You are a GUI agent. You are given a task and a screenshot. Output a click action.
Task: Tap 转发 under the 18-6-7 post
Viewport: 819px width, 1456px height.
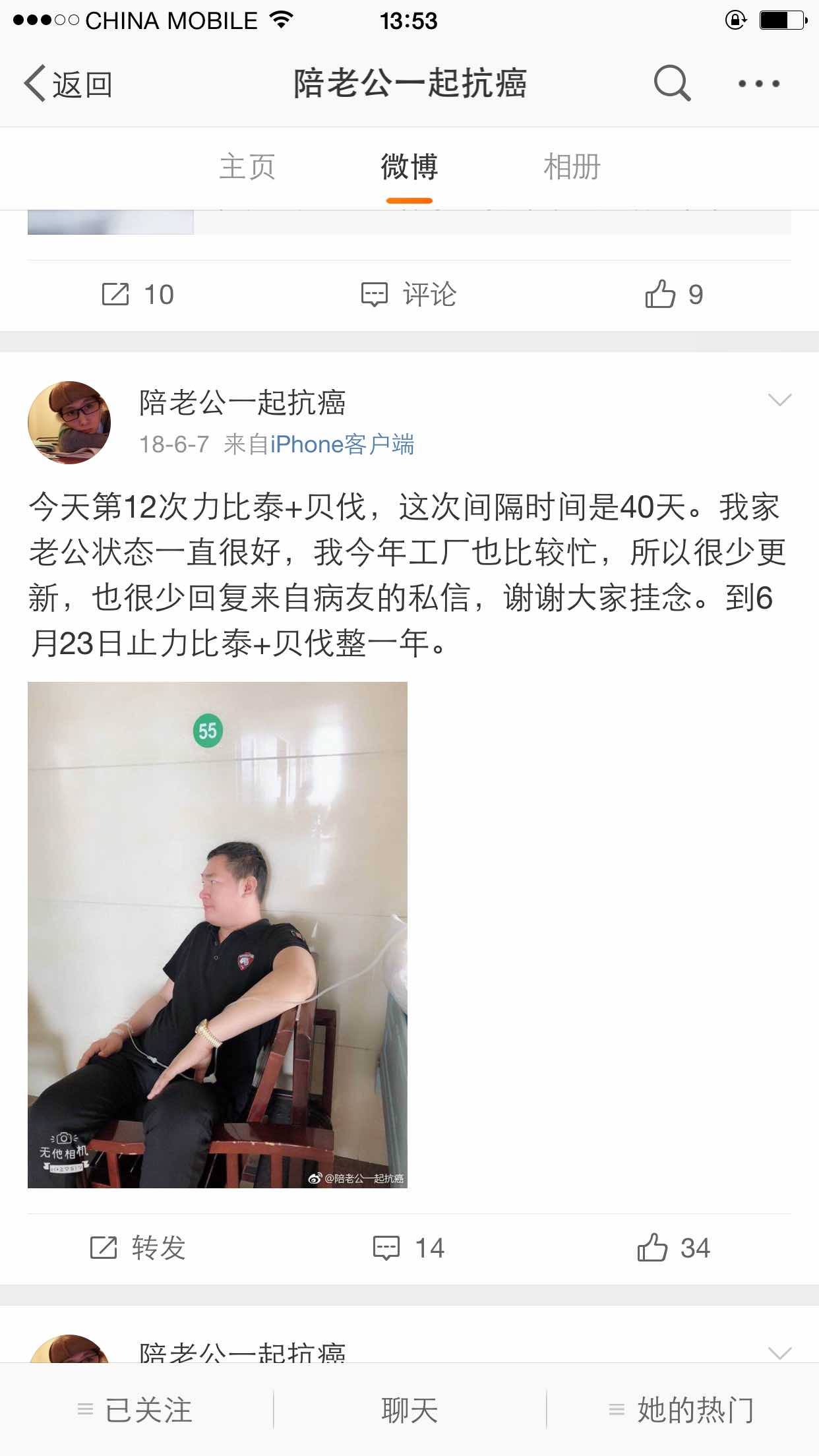coord(138,1248)
